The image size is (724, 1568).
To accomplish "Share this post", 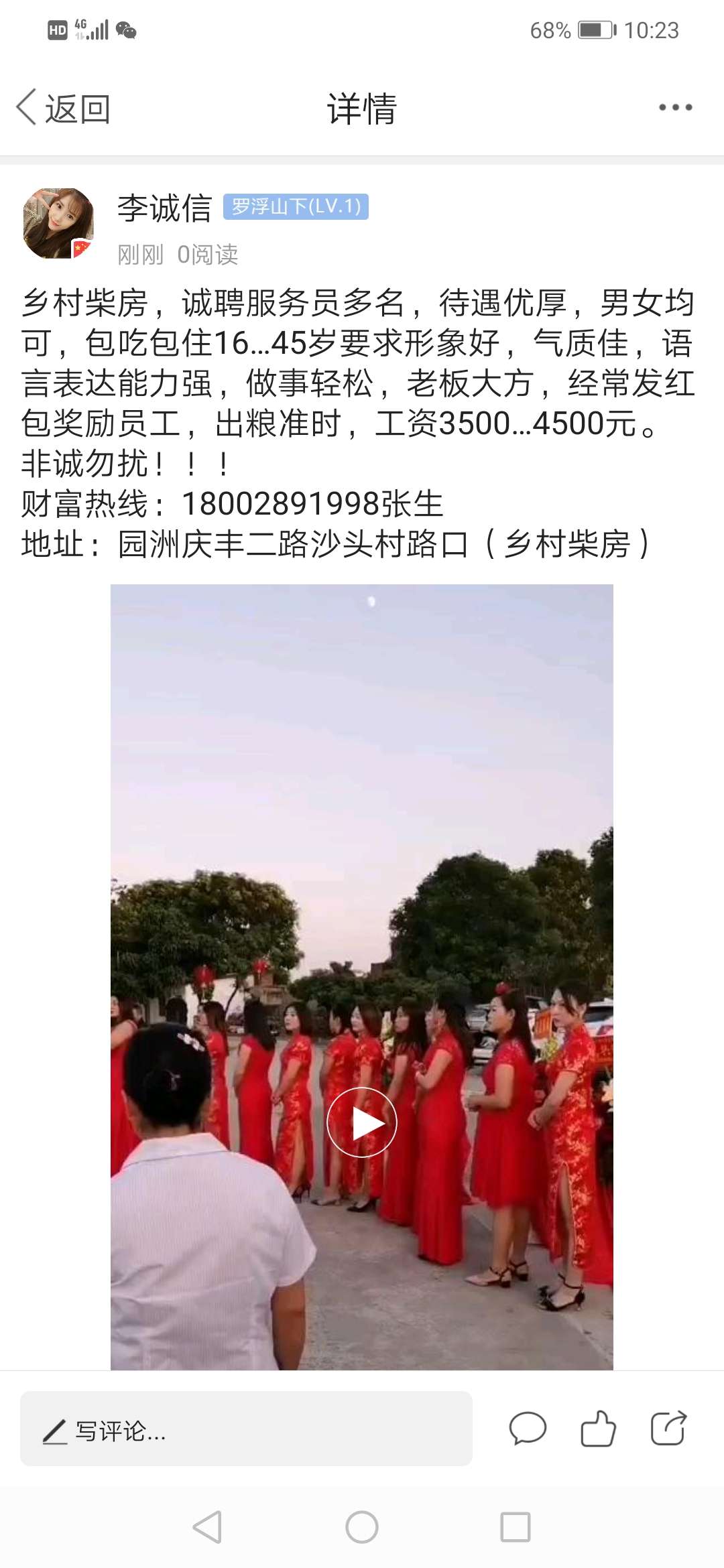I will (x=668, y=1428).
